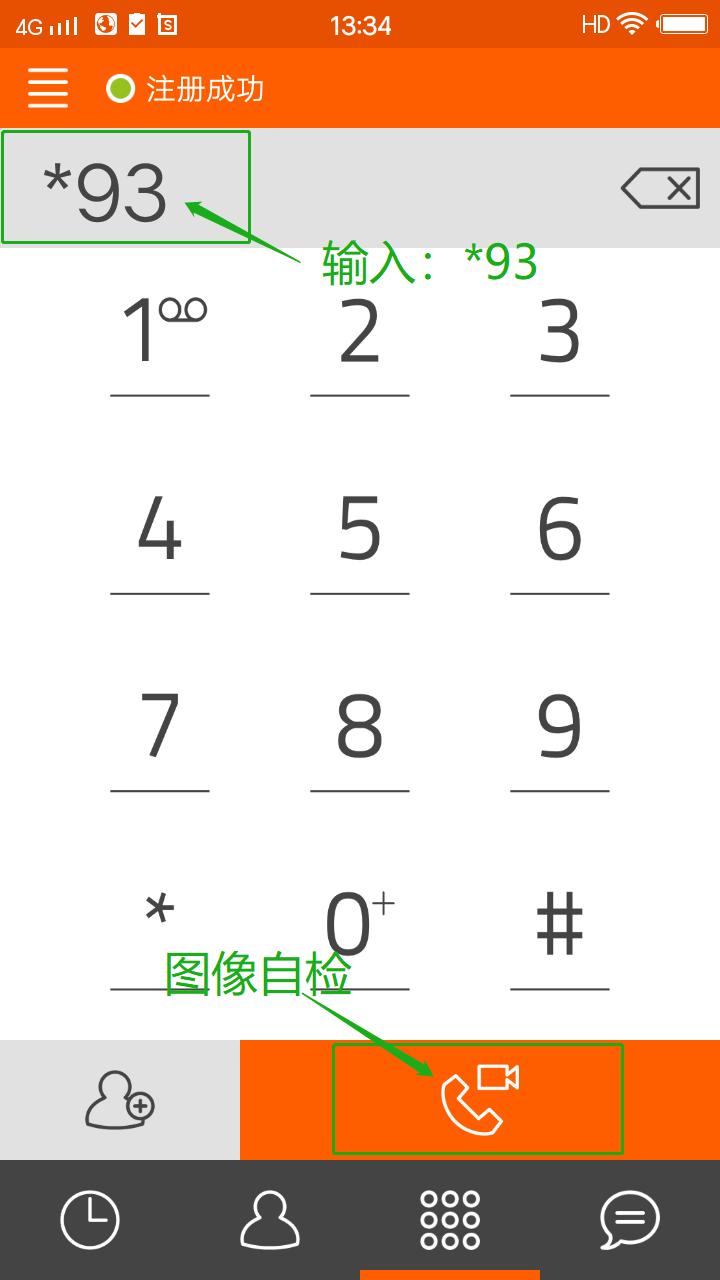Open the hamburger drawer menu
The image size is (720, 1280).
click(47, 88)
